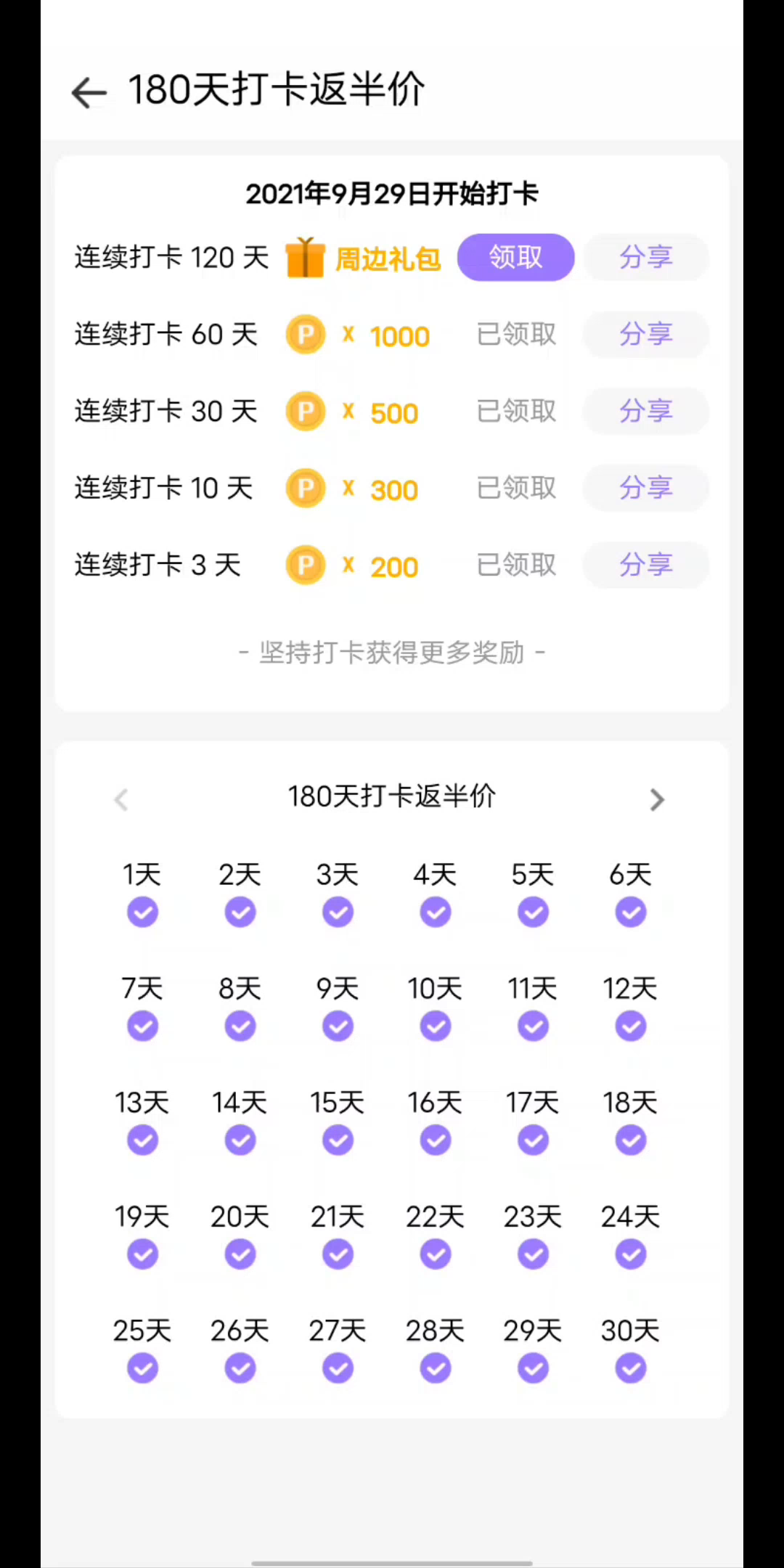Click 分享 next to 连续打卡 120 天
This screenshot has width=784, height=1568.
pyautogui.click(x=645, y=258)
